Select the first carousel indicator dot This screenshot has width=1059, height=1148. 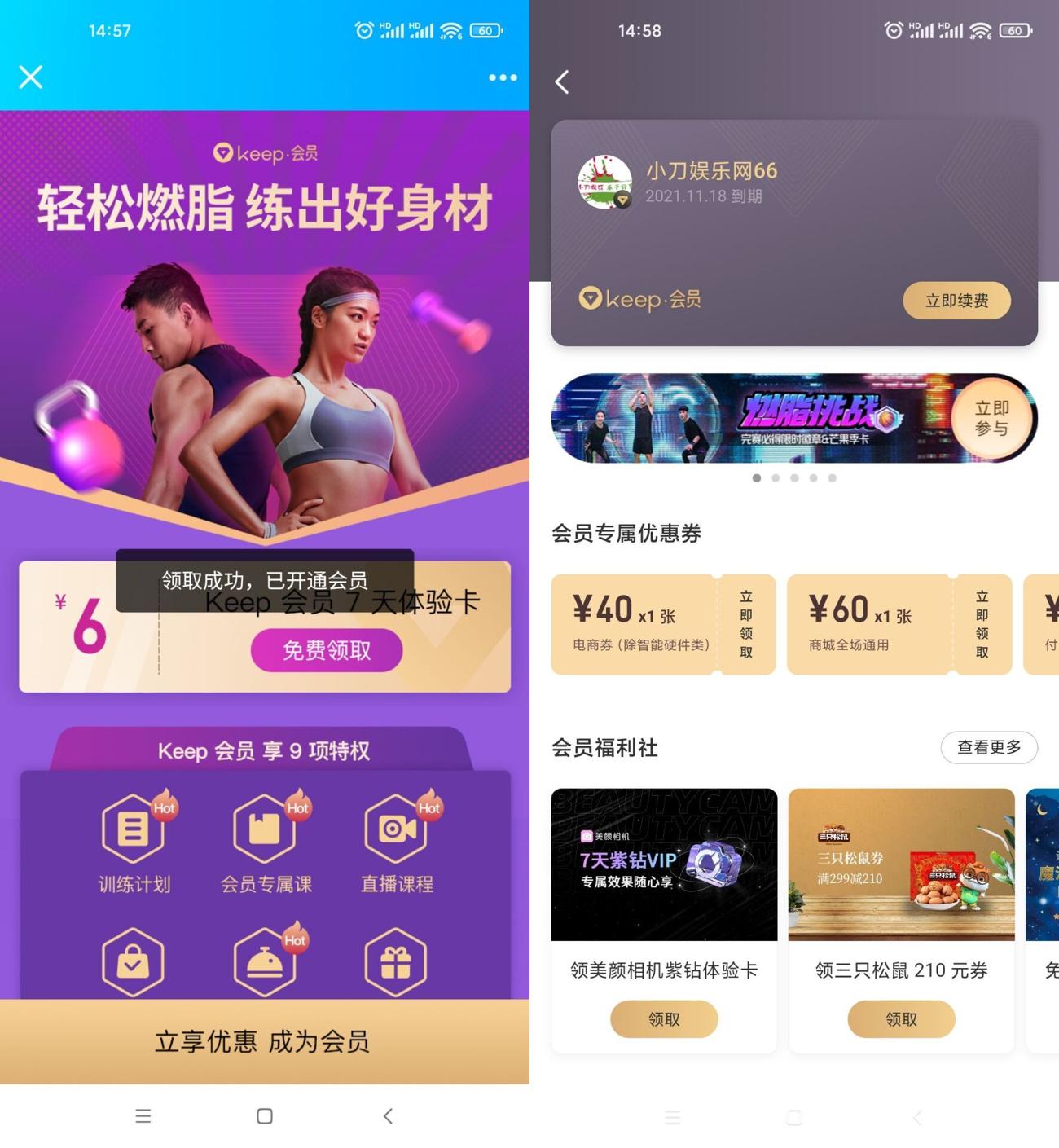756,478
